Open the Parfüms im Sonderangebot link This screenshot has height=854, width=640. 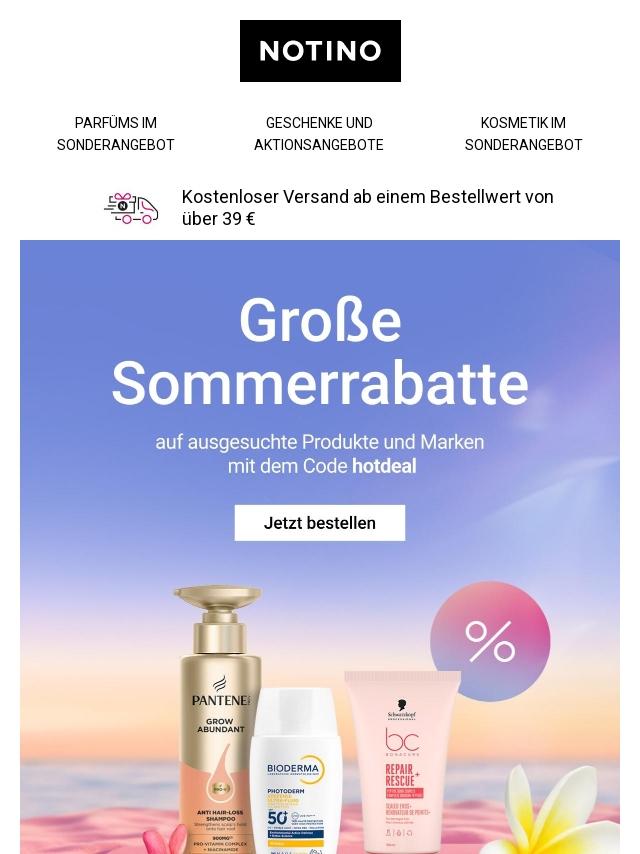[115, 133]
